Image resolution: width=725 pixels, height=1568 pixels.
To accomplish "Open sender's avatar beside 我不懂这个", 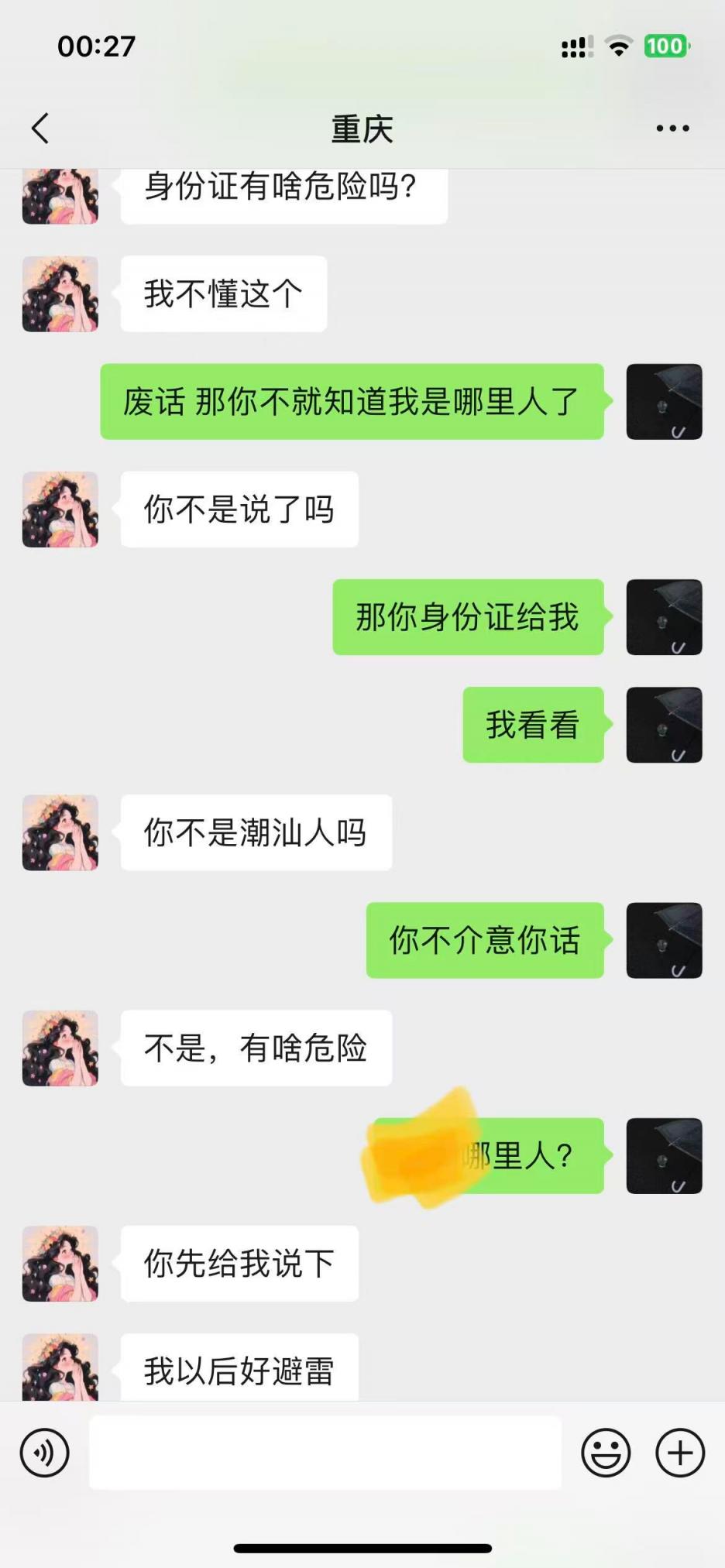I will pyautogui.click(x=60, y=294).
